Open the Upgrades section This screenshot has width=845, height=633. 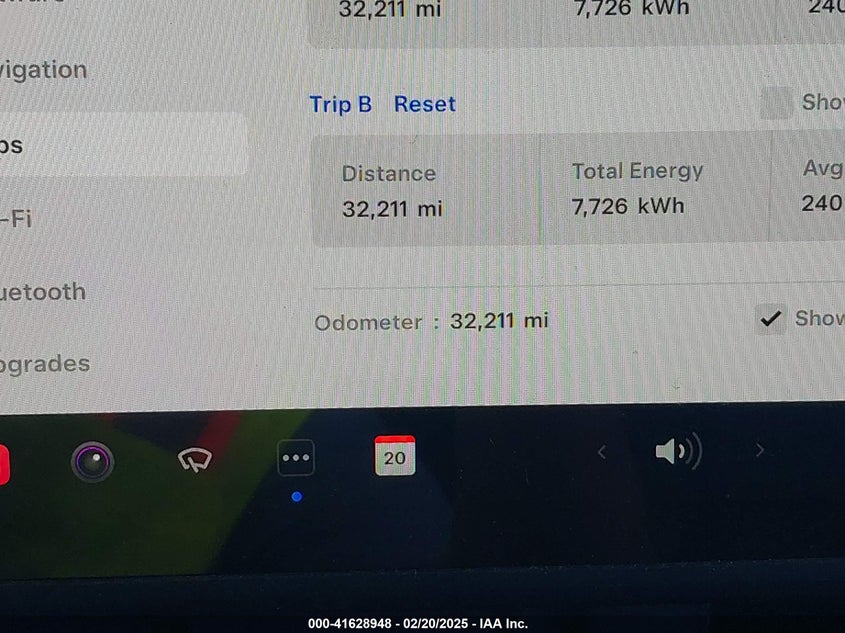(45, 364)
